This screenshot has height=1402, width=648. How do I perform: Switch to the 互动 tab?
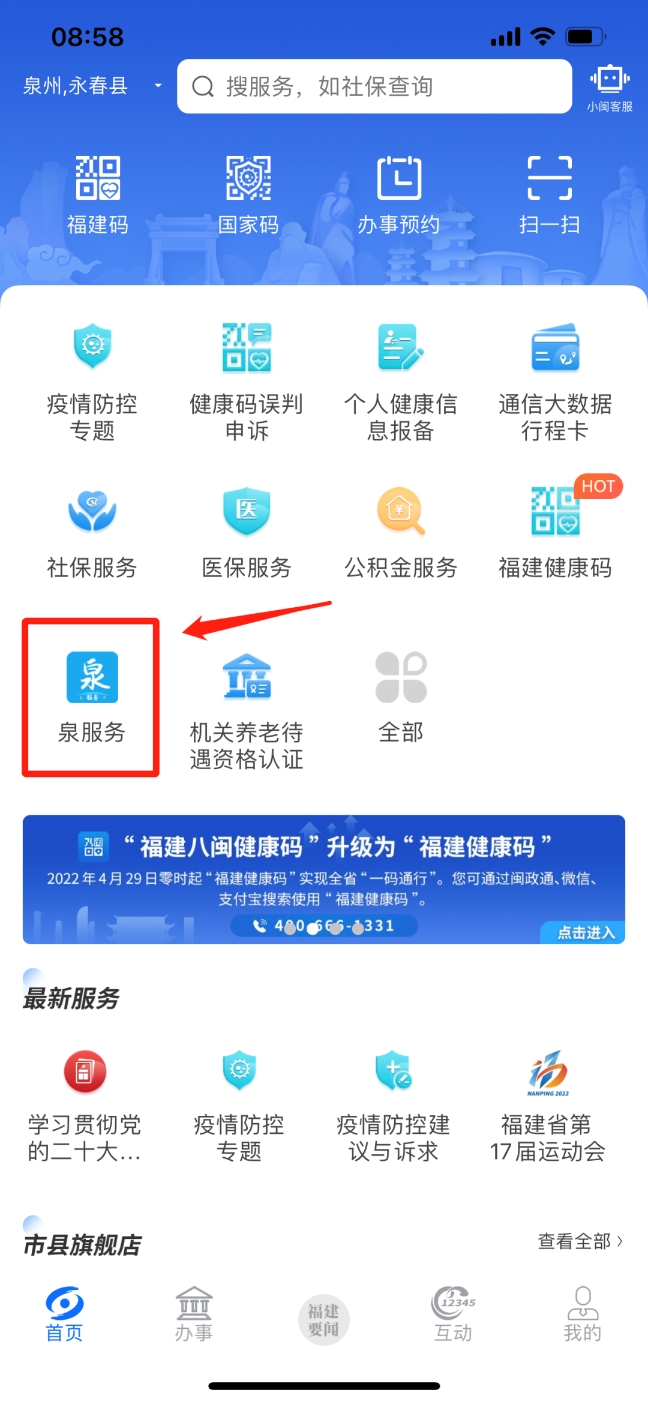pyautogui.click(x=453, y=1314)
